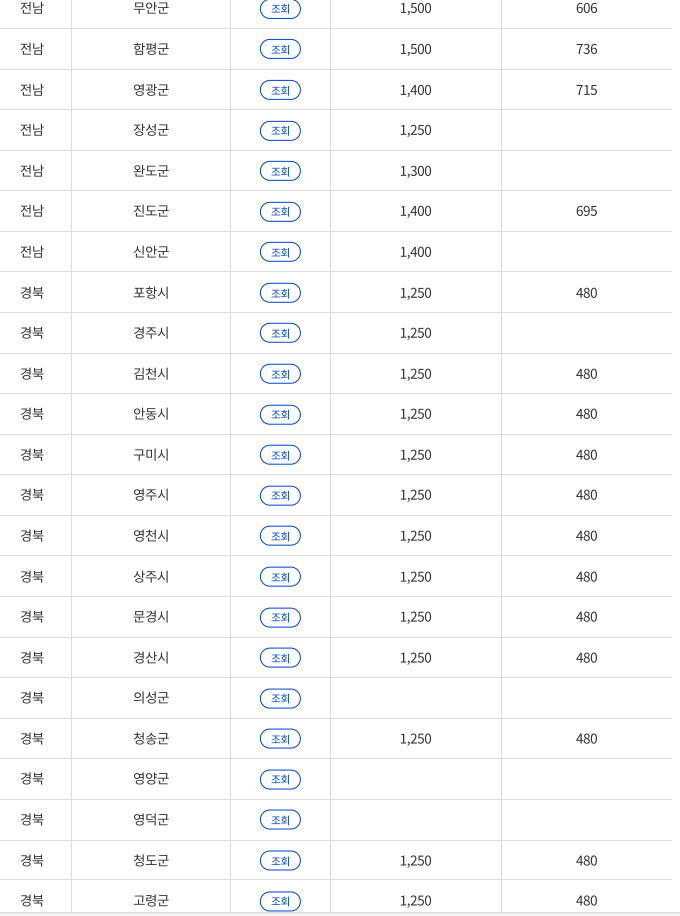Tap 조회 for 진도군
The width and height of the screenshot is (680, 916).
tap(280, 211)
